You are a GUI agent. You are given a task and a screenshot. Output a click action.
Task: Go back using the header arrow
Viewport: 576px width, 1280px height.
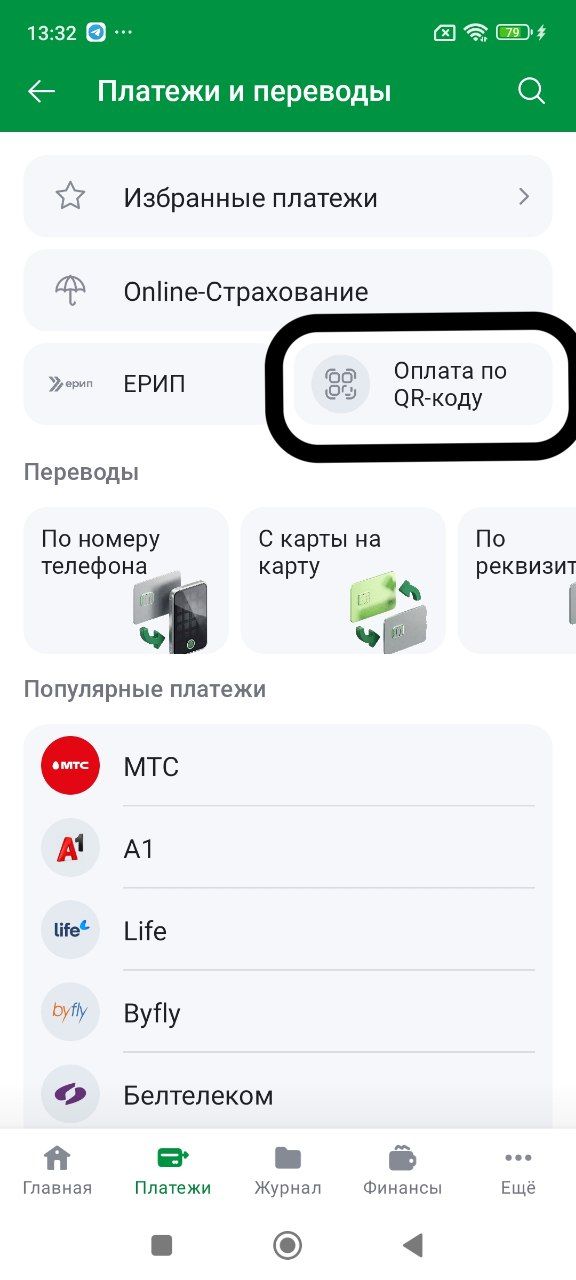41,92
